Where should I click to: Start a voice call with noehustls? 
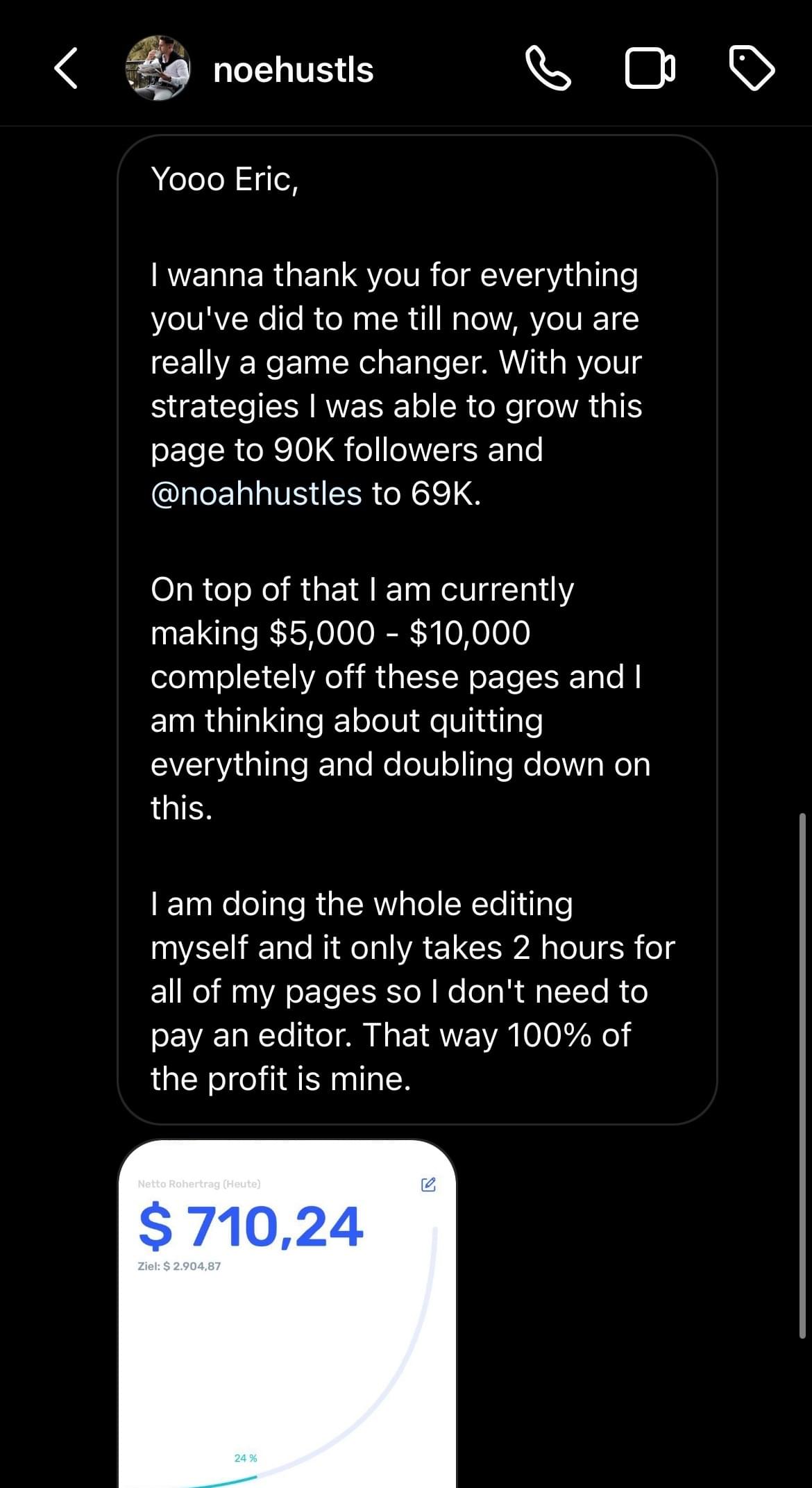click(548, 69)
